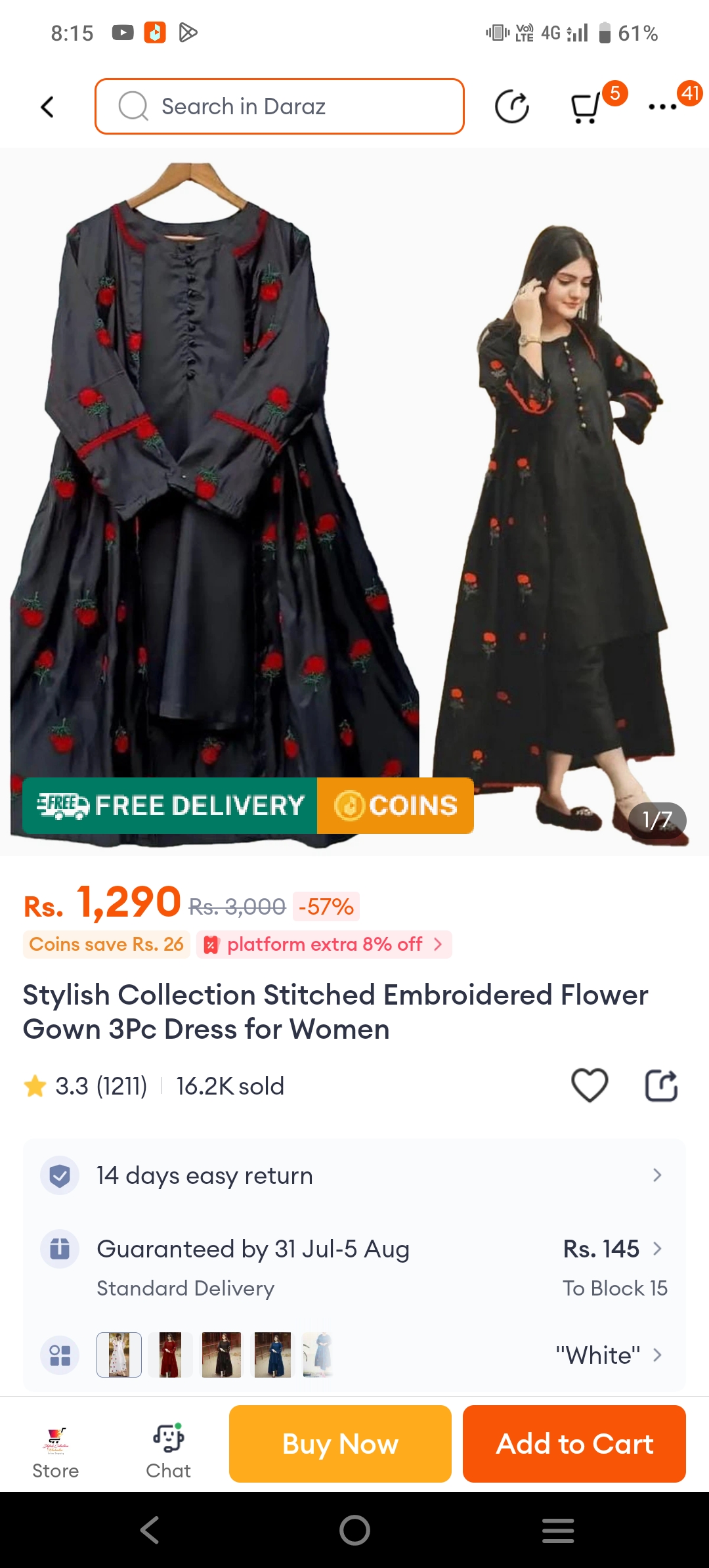This screenshot has width=709, height=1568.
Task: Share this product
Action: tap(661, 1085)
